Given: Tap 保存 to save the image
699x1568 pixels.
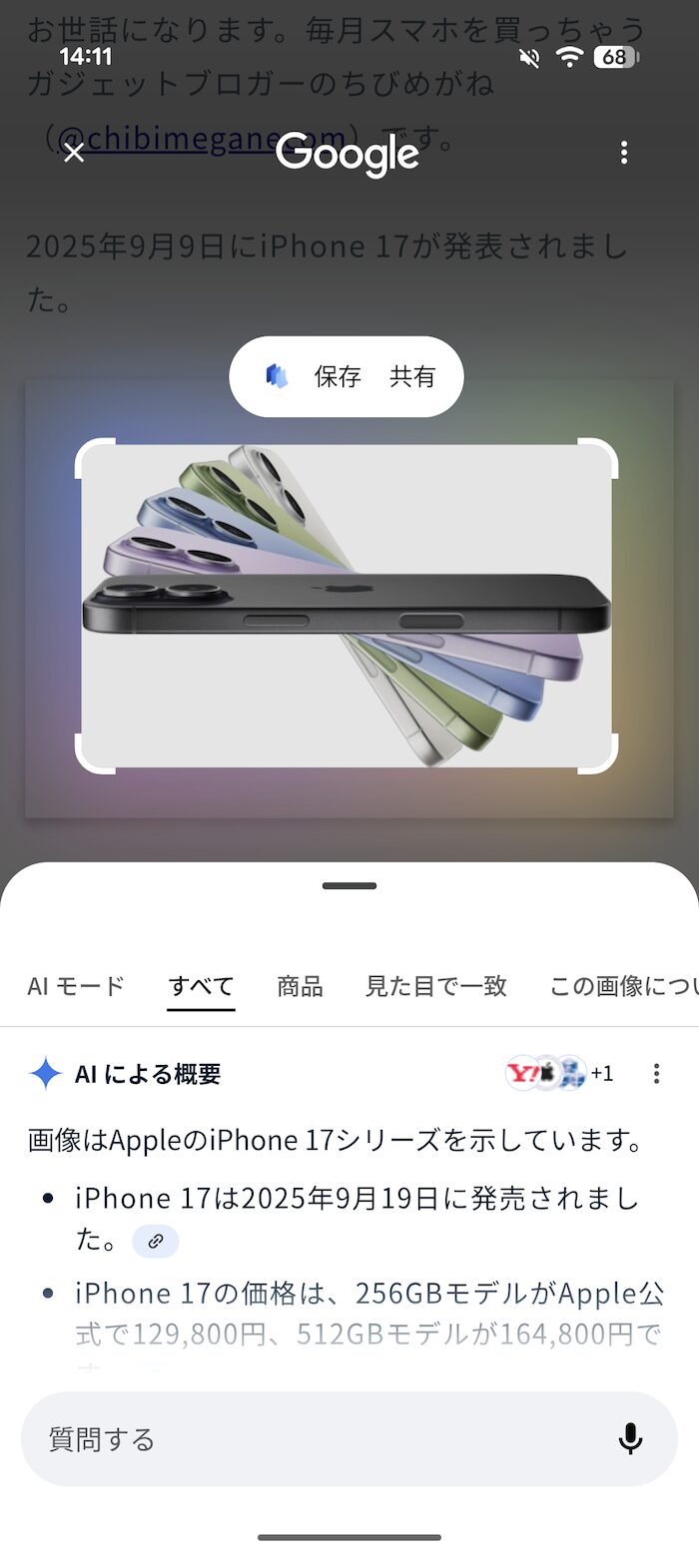Looking at the screenshot, I should tap(338, 376).
